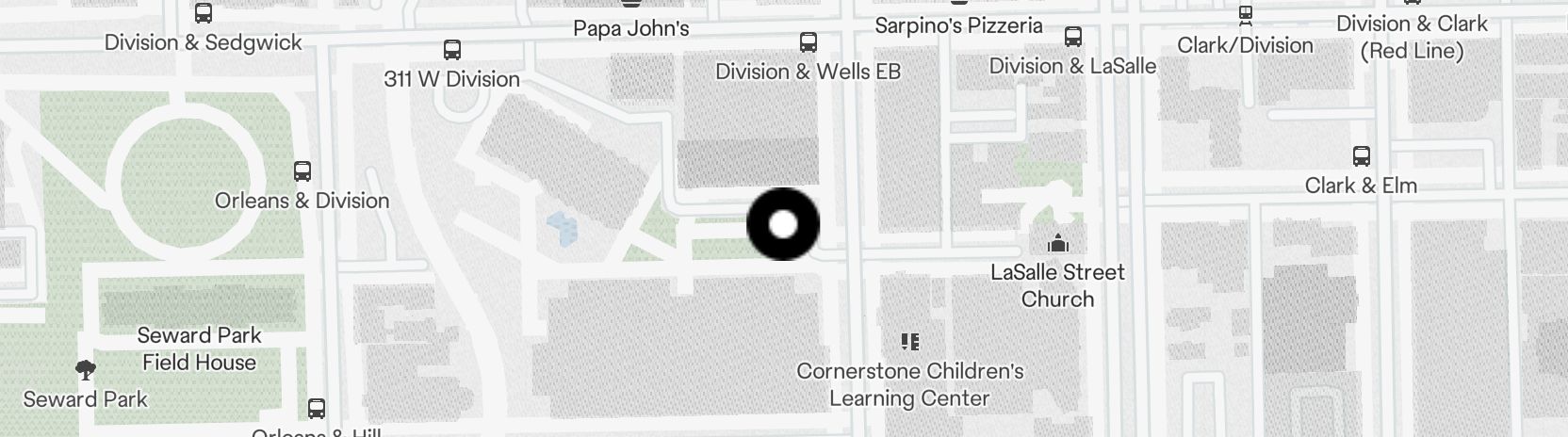This screenshot has height=437, width=1568.
Task: Tap the Division & Sedgwick bus stop
Action: 203,14
